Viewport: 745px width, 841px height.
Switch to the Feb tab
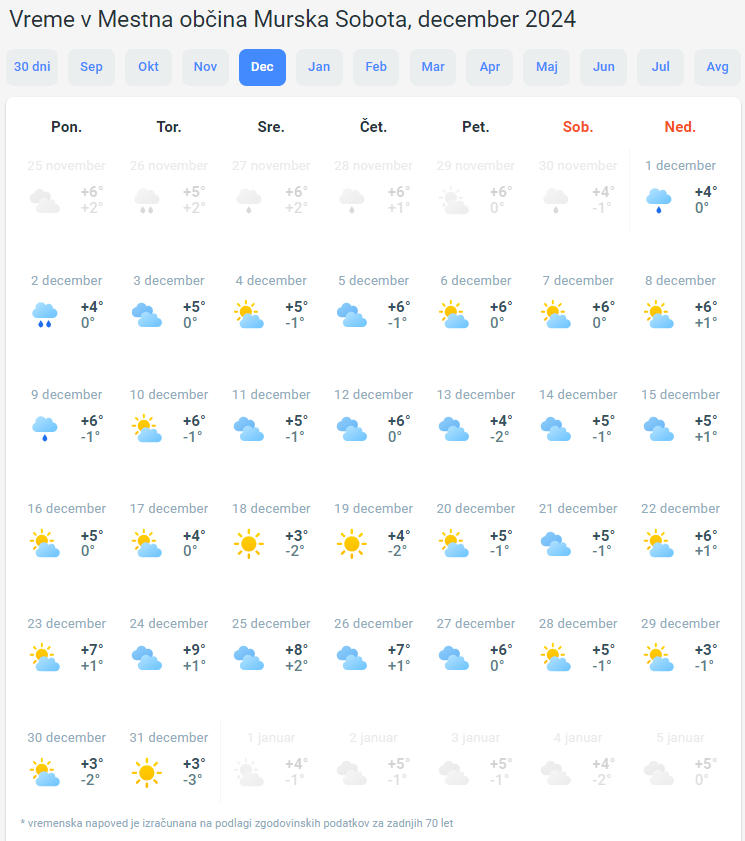(376, 67)
